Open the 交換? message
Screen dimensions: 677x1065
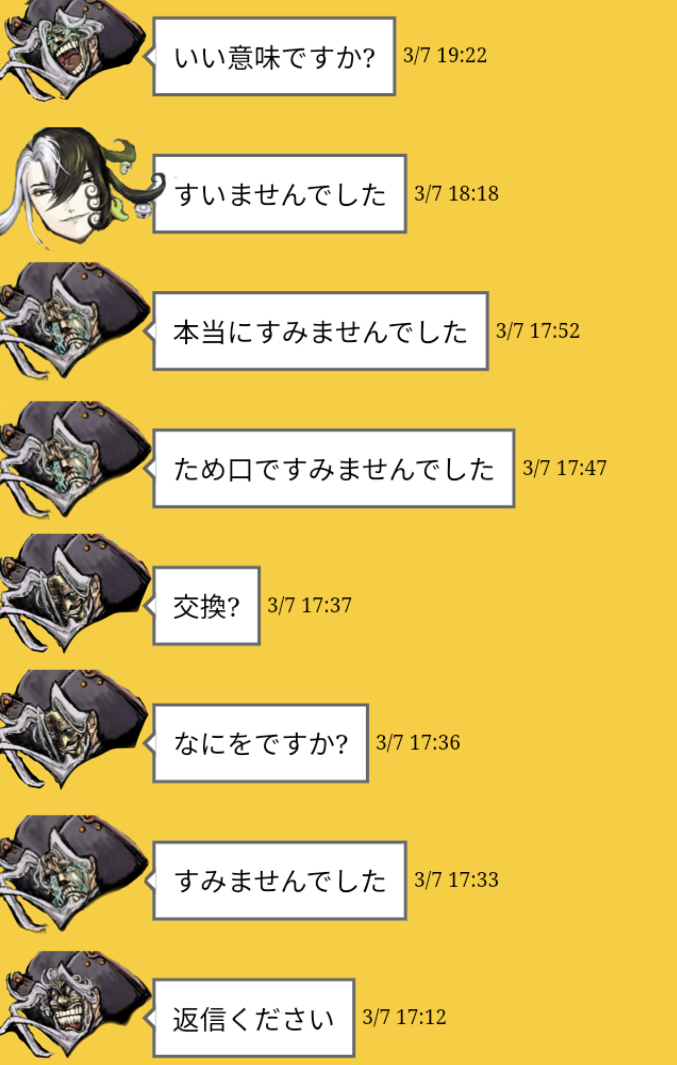(x=206, y=606)
